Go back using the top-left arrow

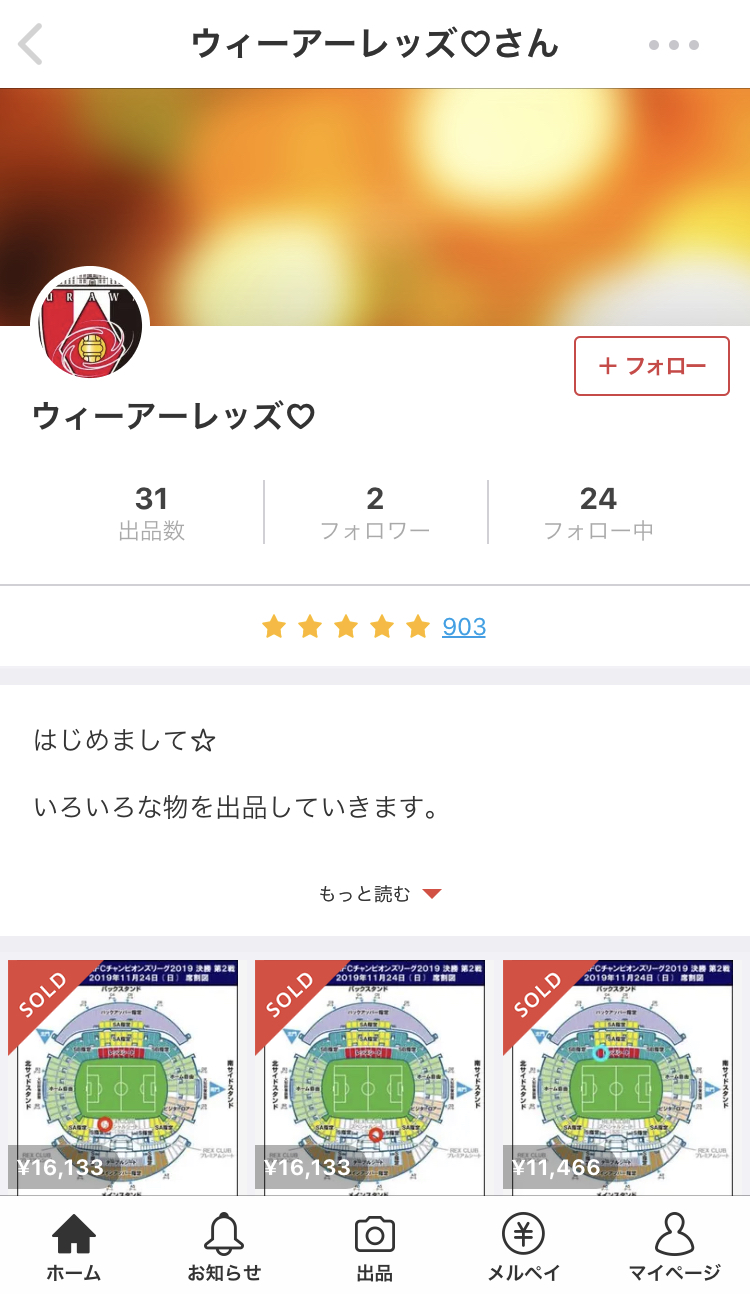[31, 45]
